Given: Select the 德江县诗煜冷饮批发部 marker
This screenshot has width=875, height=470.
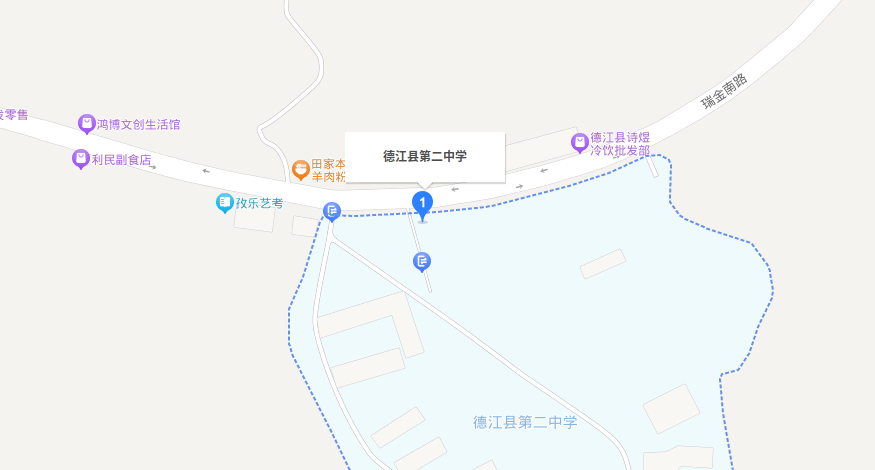Looking at the screenshot, I should click(580, 143).
